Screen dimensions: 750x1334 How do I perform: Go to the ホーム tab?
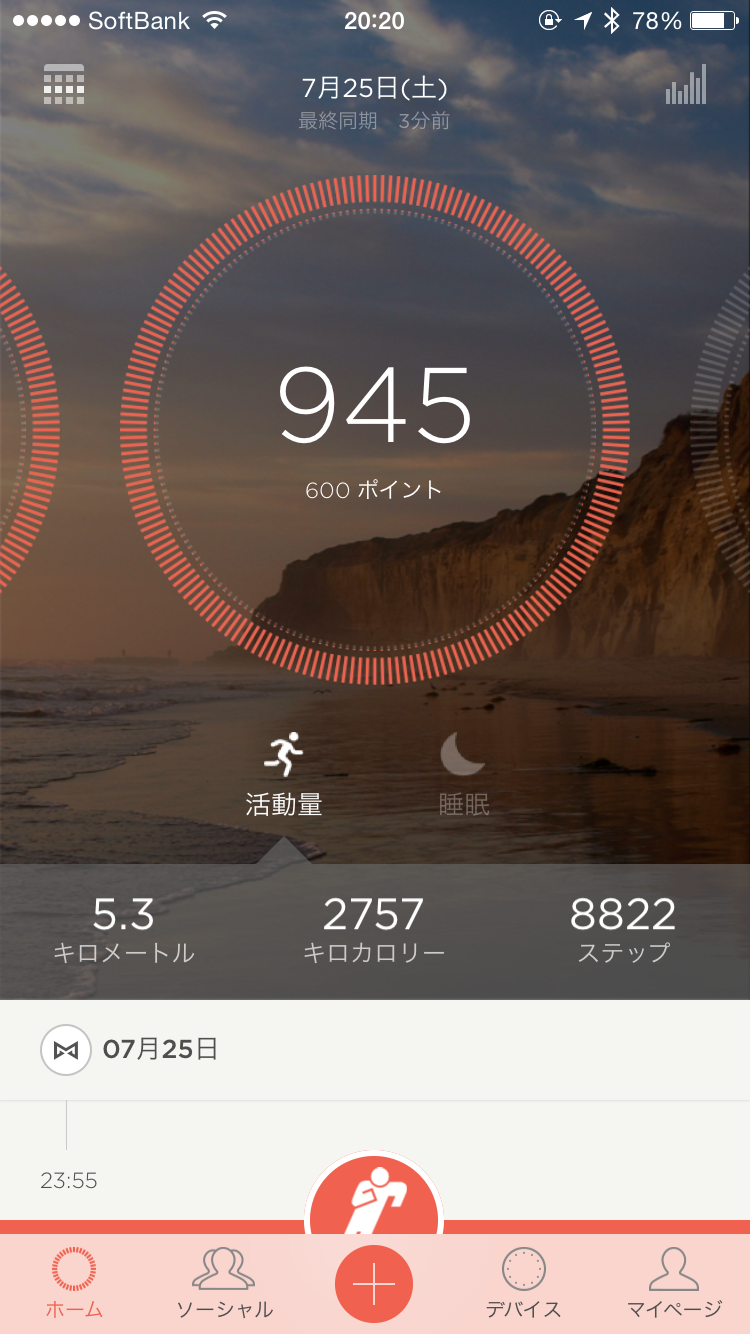pyautogui.click(x=74, y=1283)
